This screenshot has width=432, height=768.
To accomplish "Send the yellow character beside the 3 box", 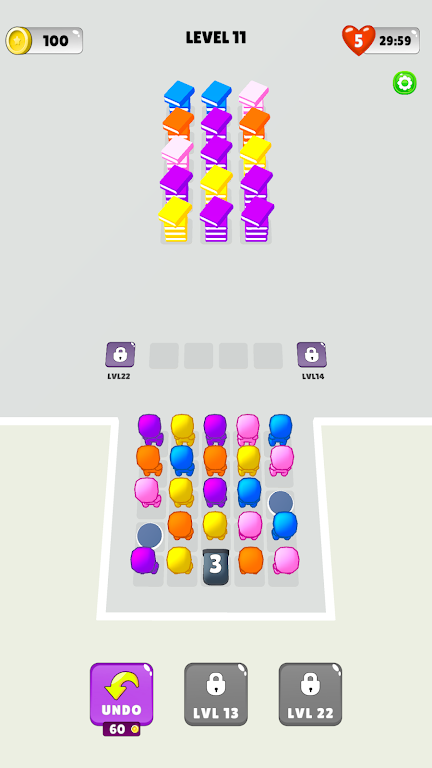I will point(179,560).
